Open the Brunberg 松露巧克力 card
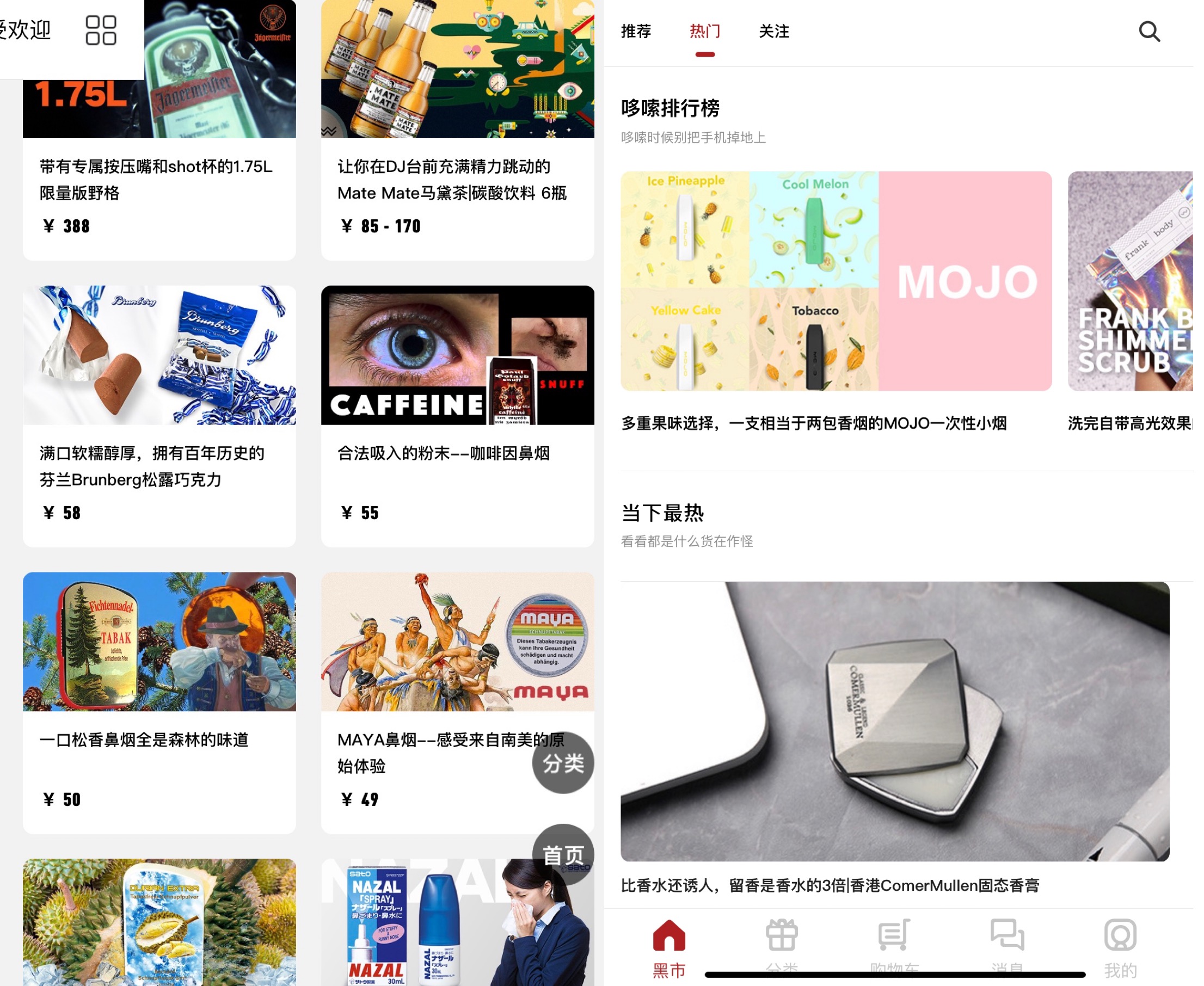The height and width of the screenshot is (986, 1204). coord(159,415)
